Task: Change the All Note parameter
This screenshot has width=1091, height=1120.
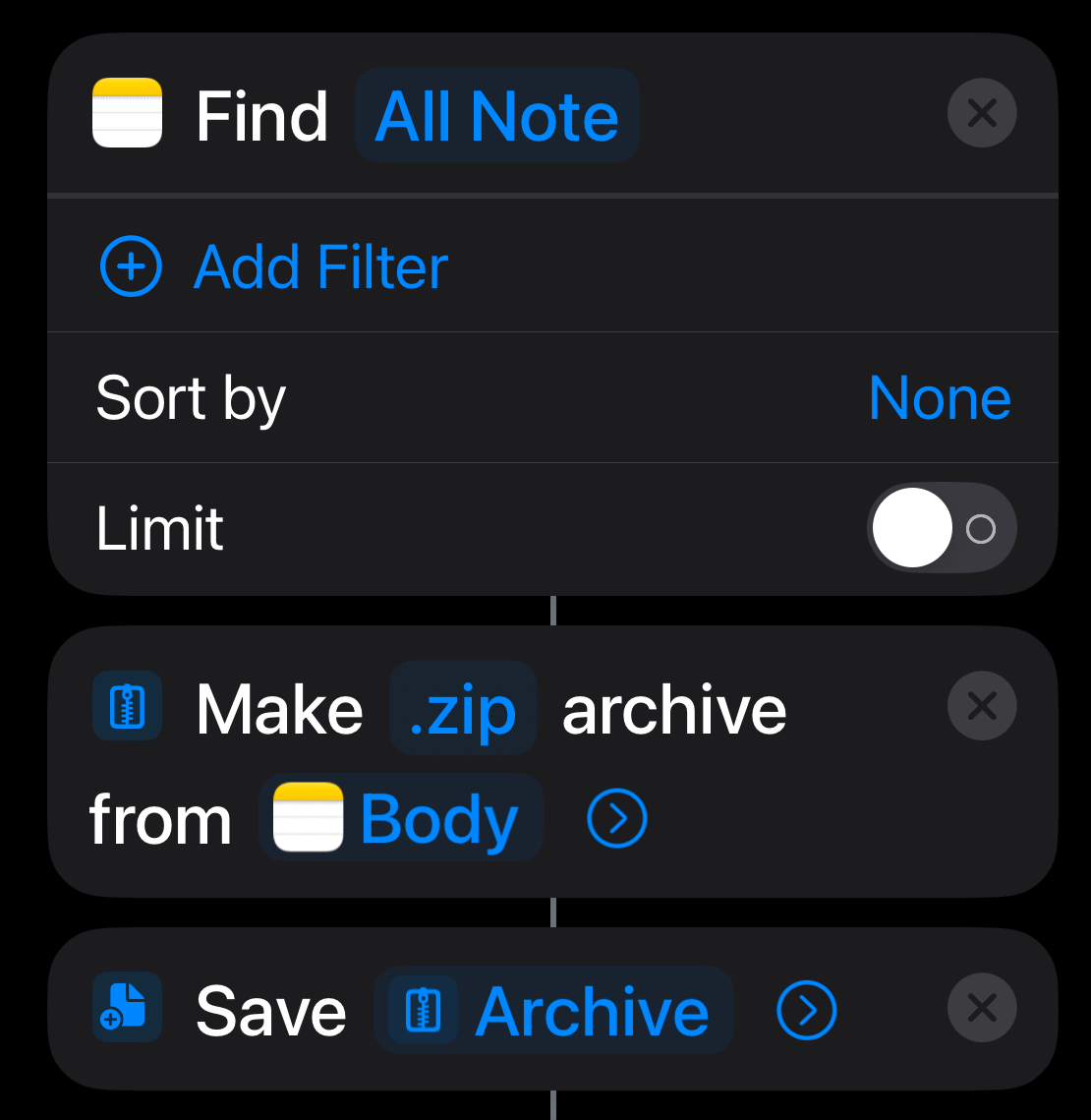Action: 496,116
